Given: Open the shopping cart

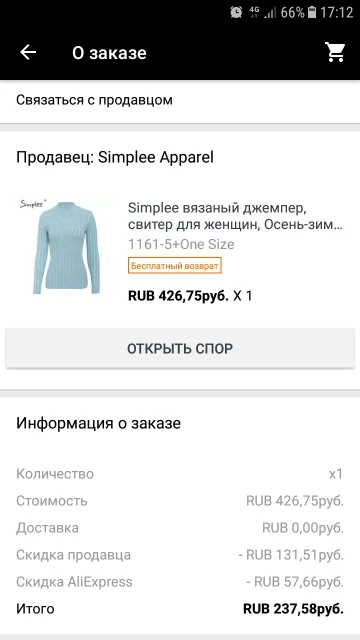Looking at the screenshot, I should (335, 52).
